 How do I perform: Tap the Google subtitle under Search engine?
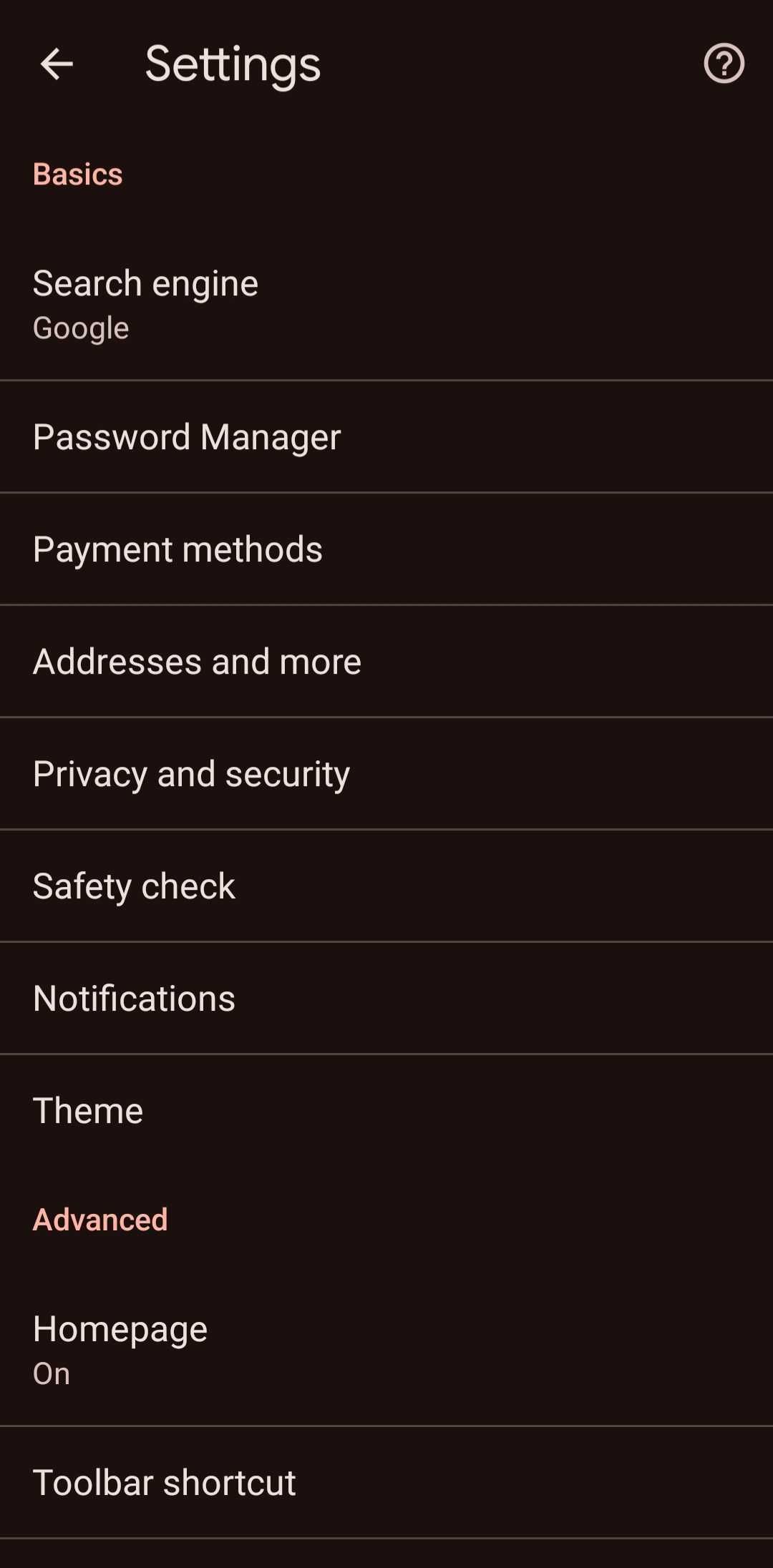click(x=80, y=328)
